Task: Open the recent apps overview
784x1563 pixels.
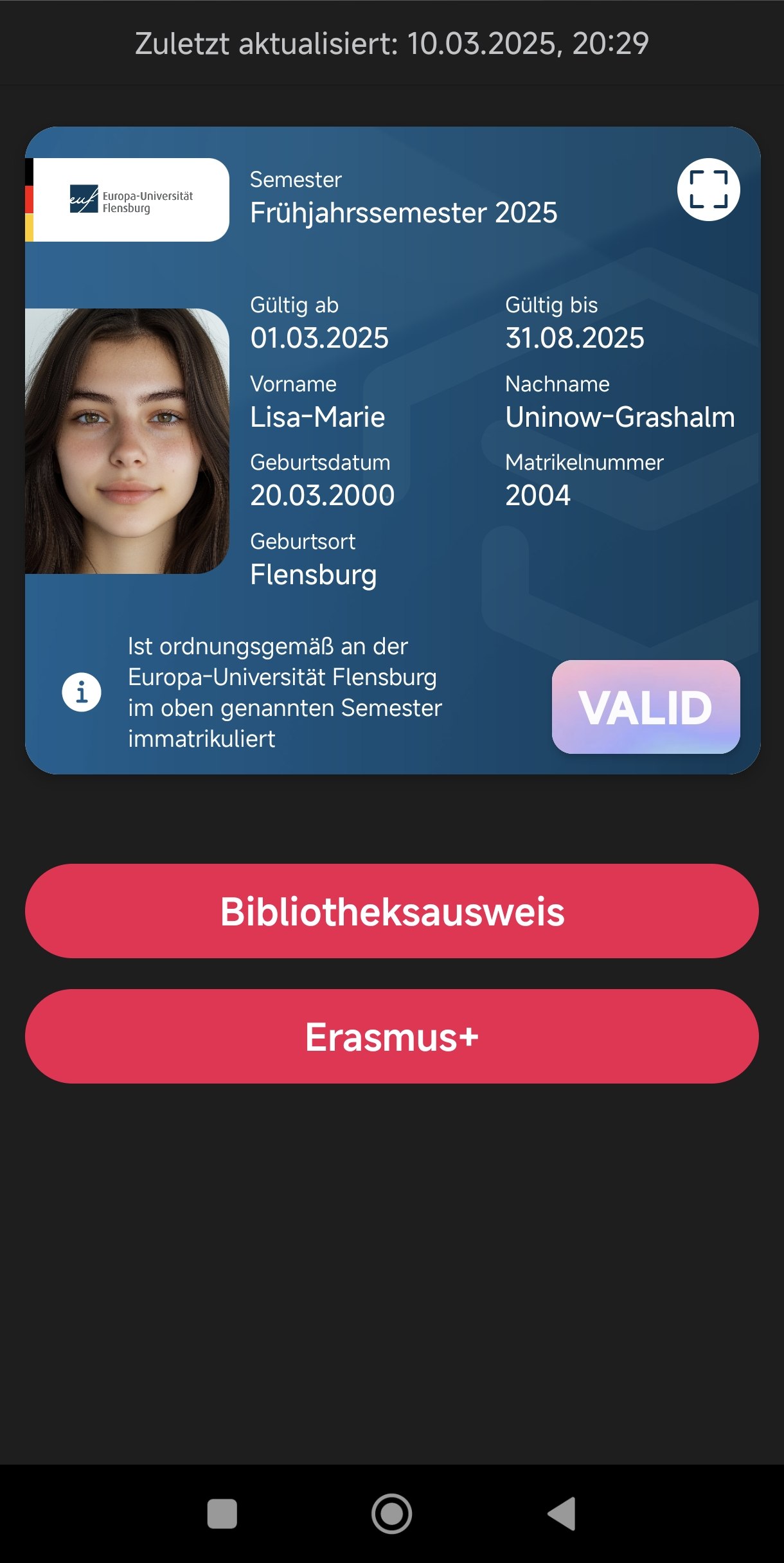Action: [222, 1514]
